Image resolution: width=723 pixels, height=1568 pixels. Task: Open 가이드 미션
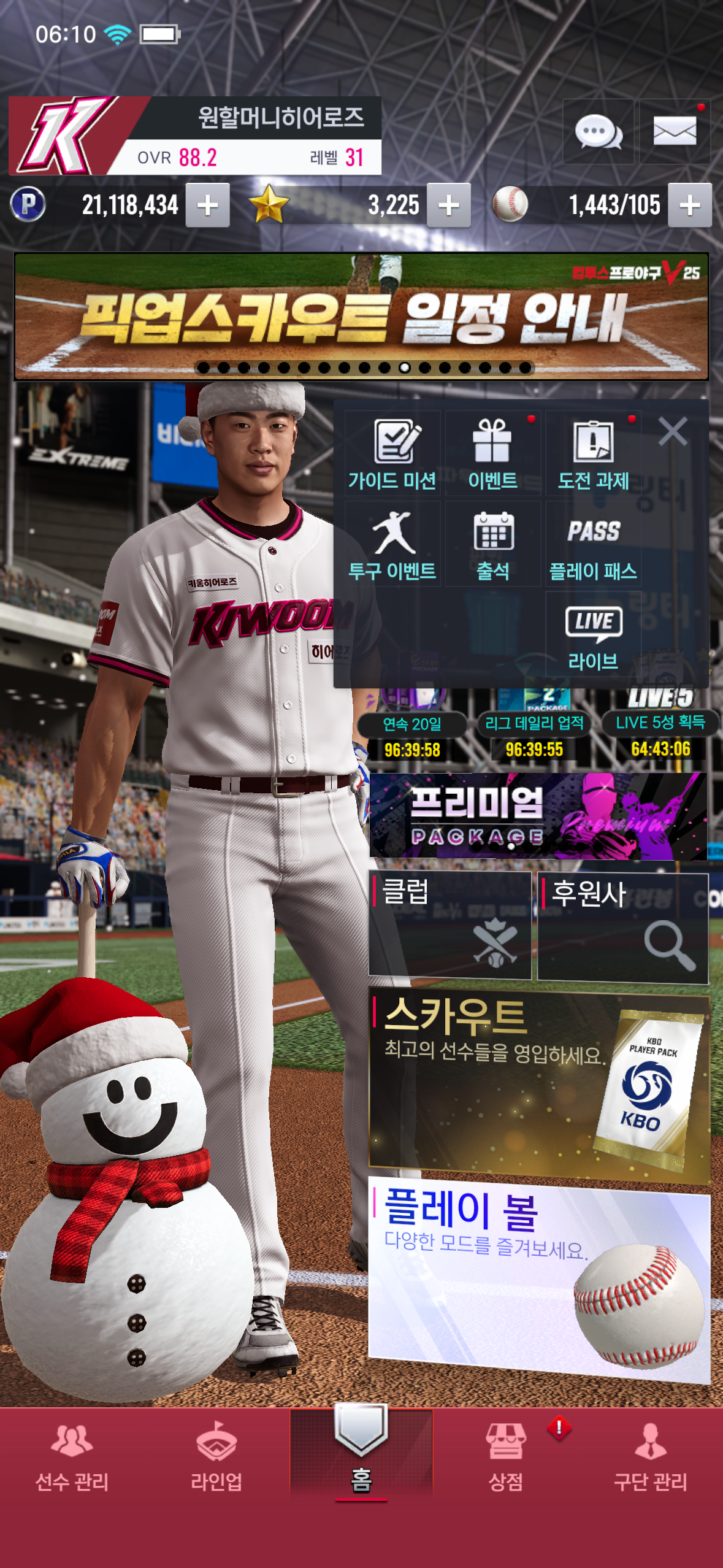point(392,454)
